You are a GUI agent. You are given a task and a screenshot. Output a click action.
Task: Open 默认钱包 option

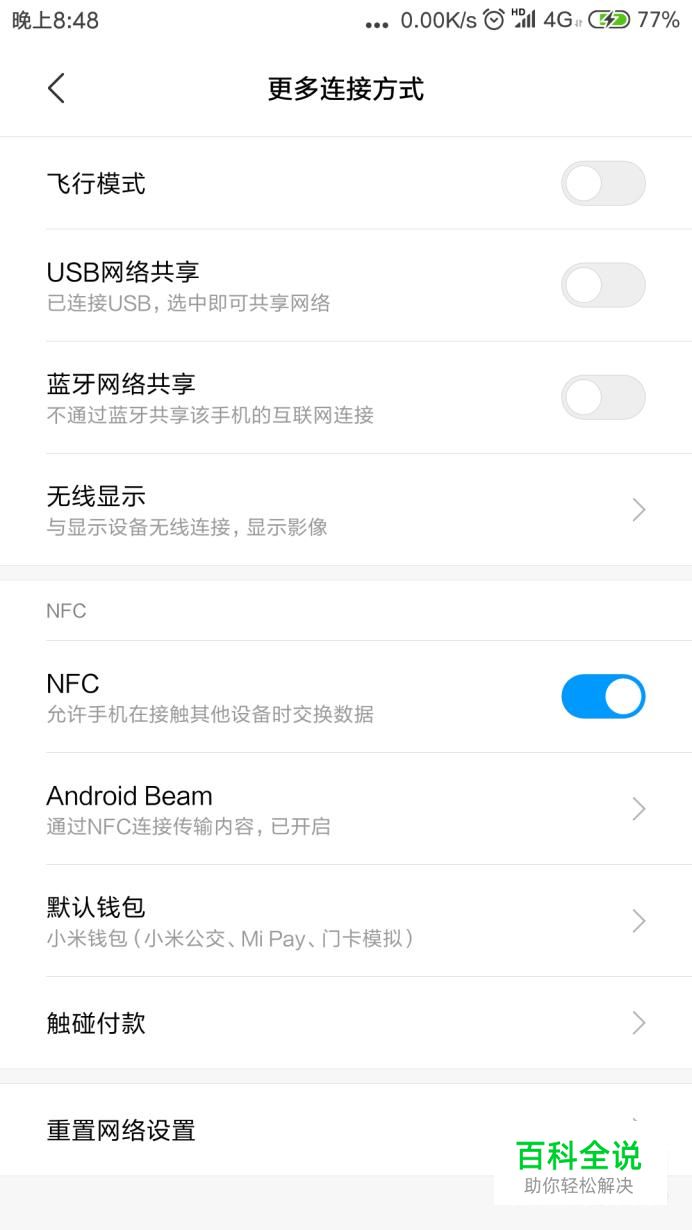(x=346, y=921)
